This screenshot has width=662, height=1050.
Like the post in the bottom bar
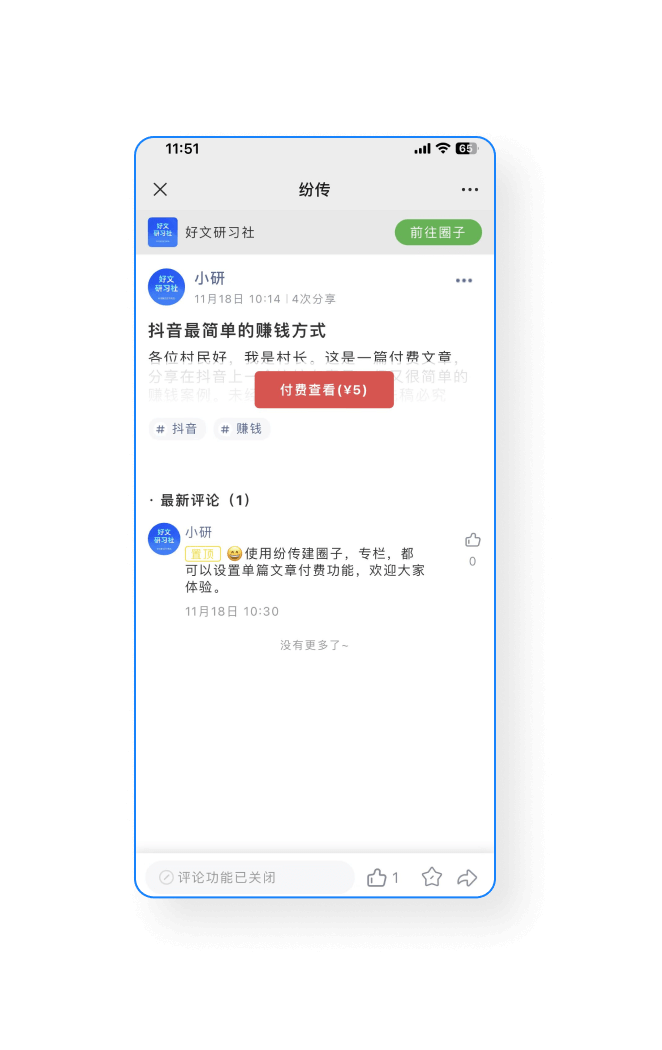pos(377,877)
